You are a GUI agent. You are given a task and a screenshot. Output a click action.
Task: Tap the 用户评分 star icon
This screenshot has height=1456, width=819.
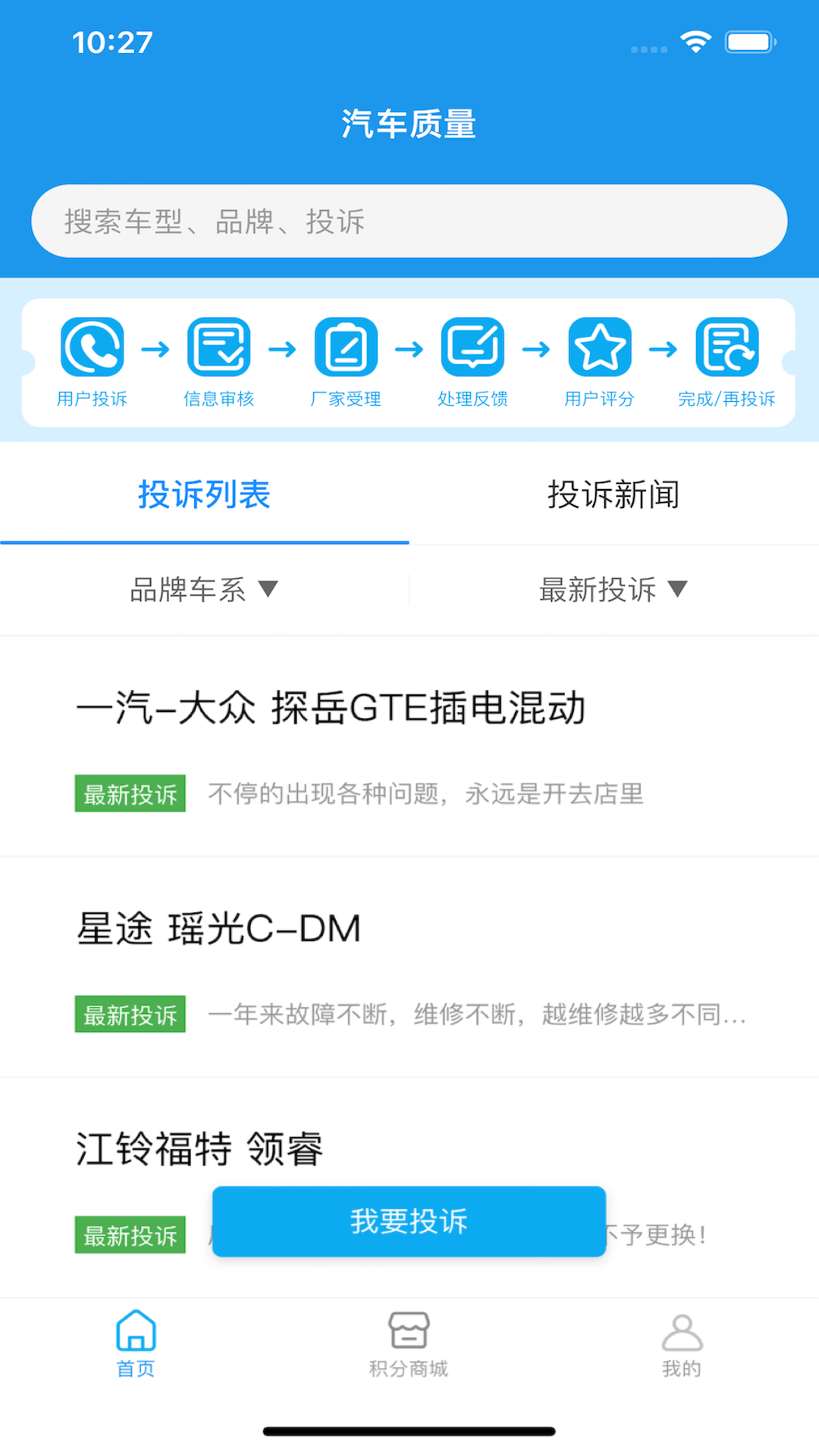pyautogui.click(x=599, y=347)
